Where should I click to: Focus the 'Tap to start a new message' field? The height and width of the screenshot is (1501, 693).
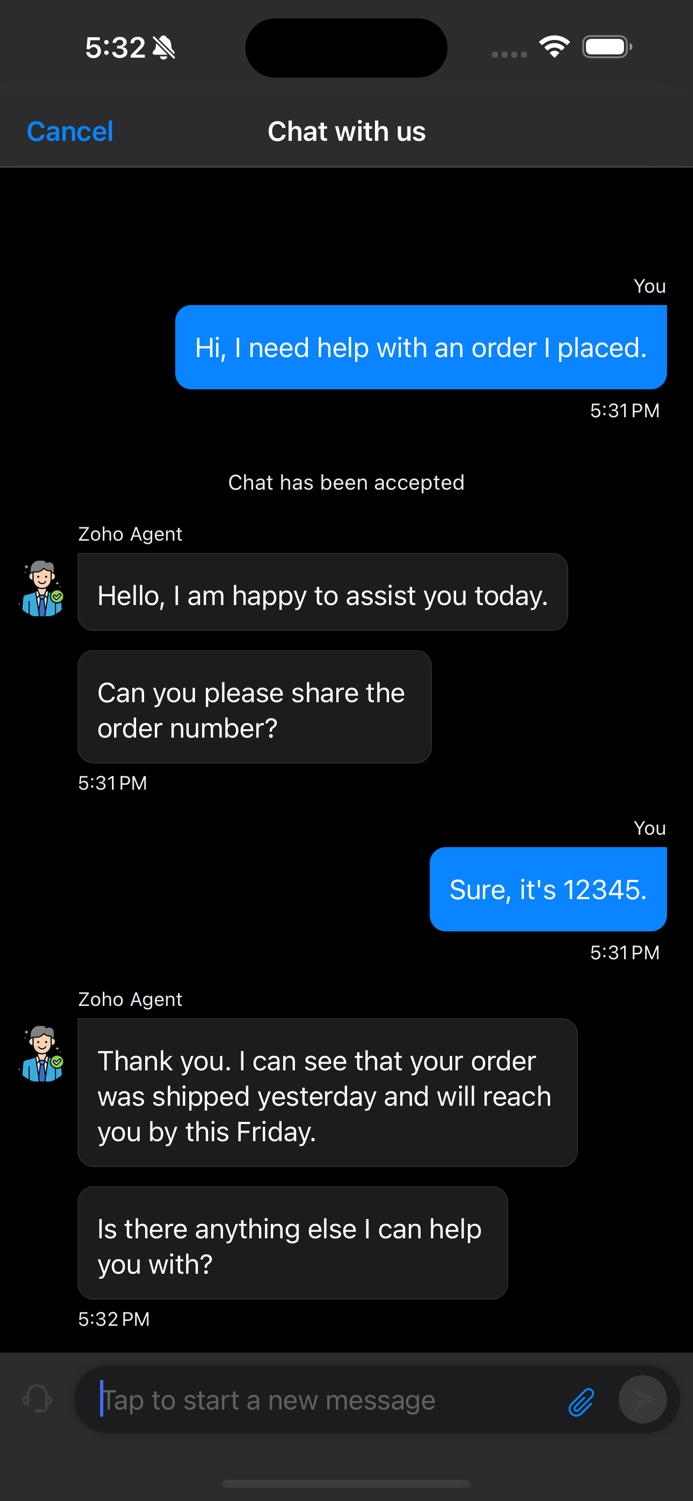[x=320, y=1401]
